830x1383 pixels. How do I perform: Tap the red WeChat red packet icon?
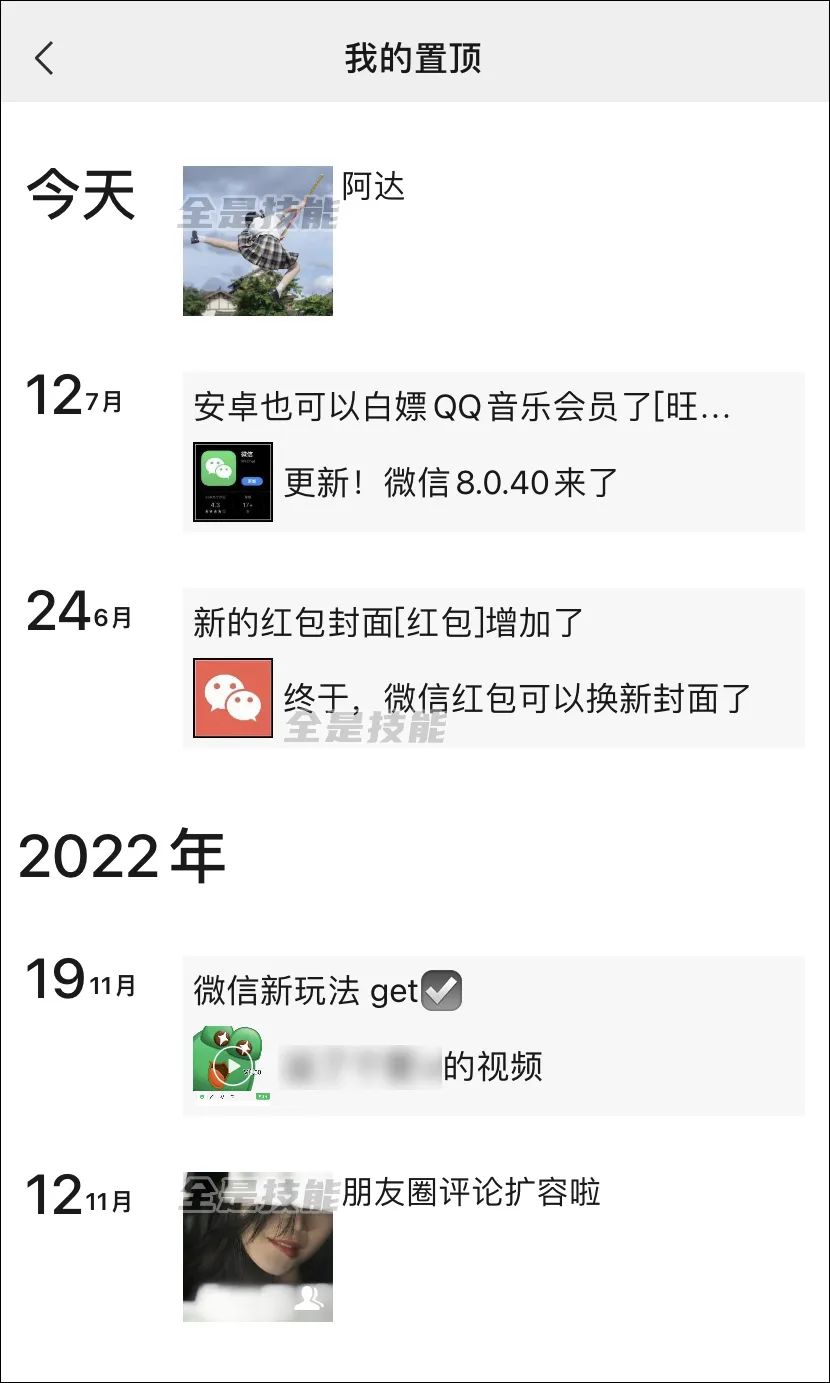[232, 697]
